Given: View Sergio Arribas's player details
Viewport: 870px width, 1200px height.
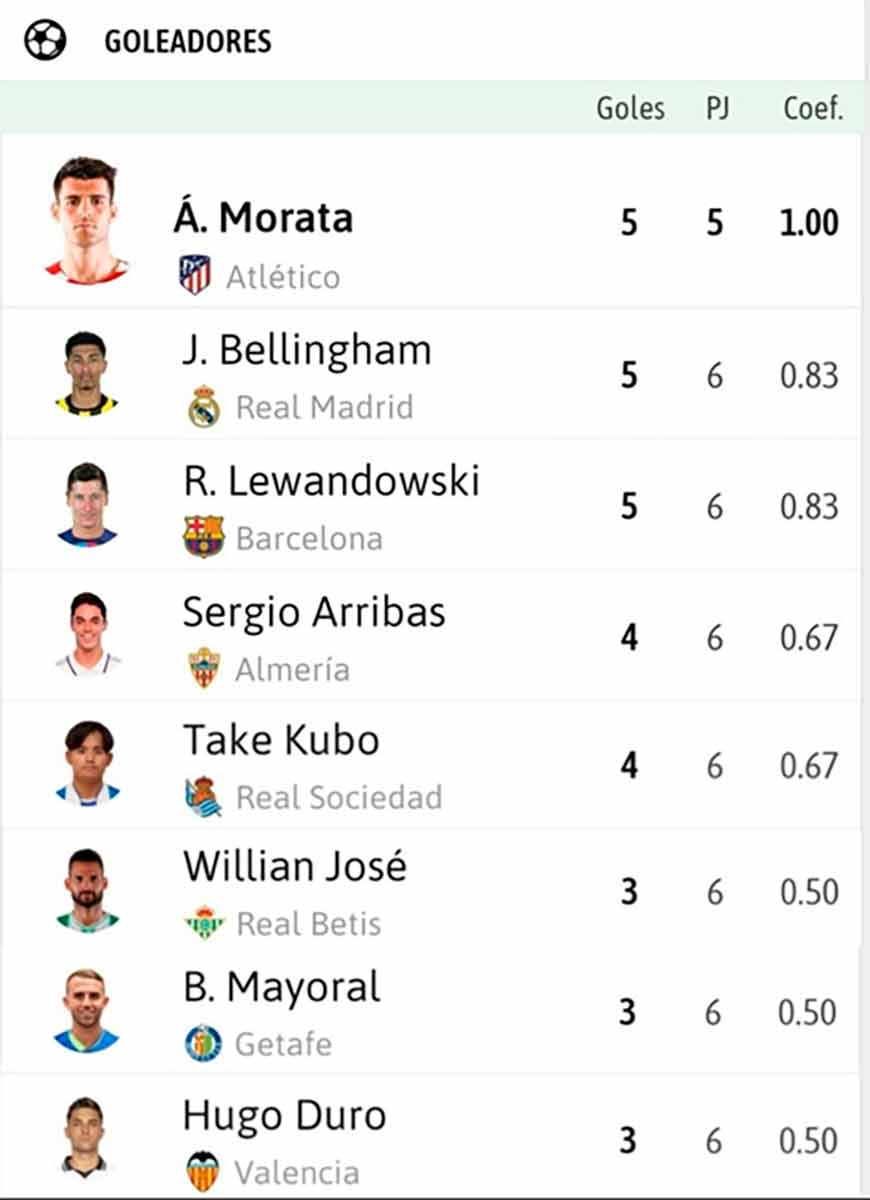Looking at the screenshot, I should [x=313, y=612].
